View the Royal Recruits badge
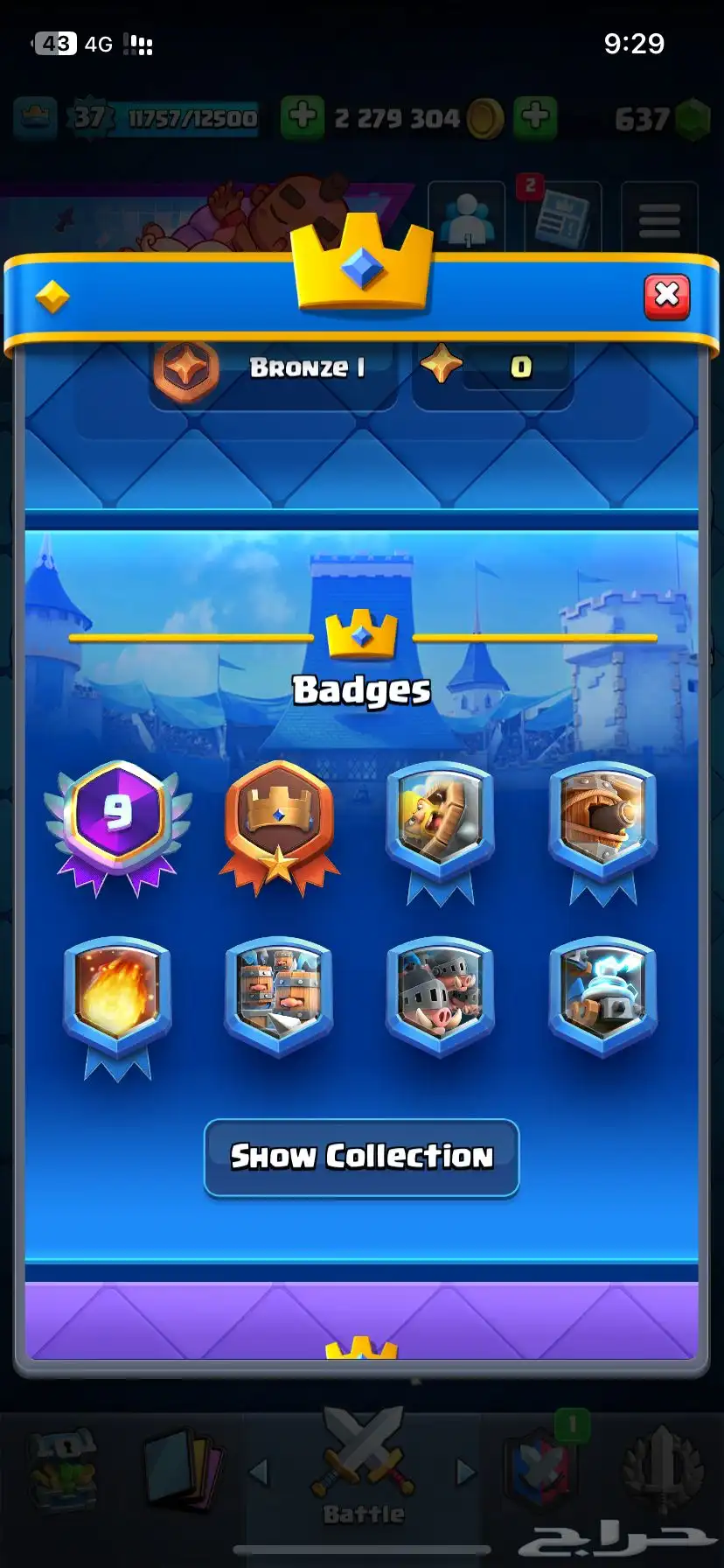 tap(278, 996)
